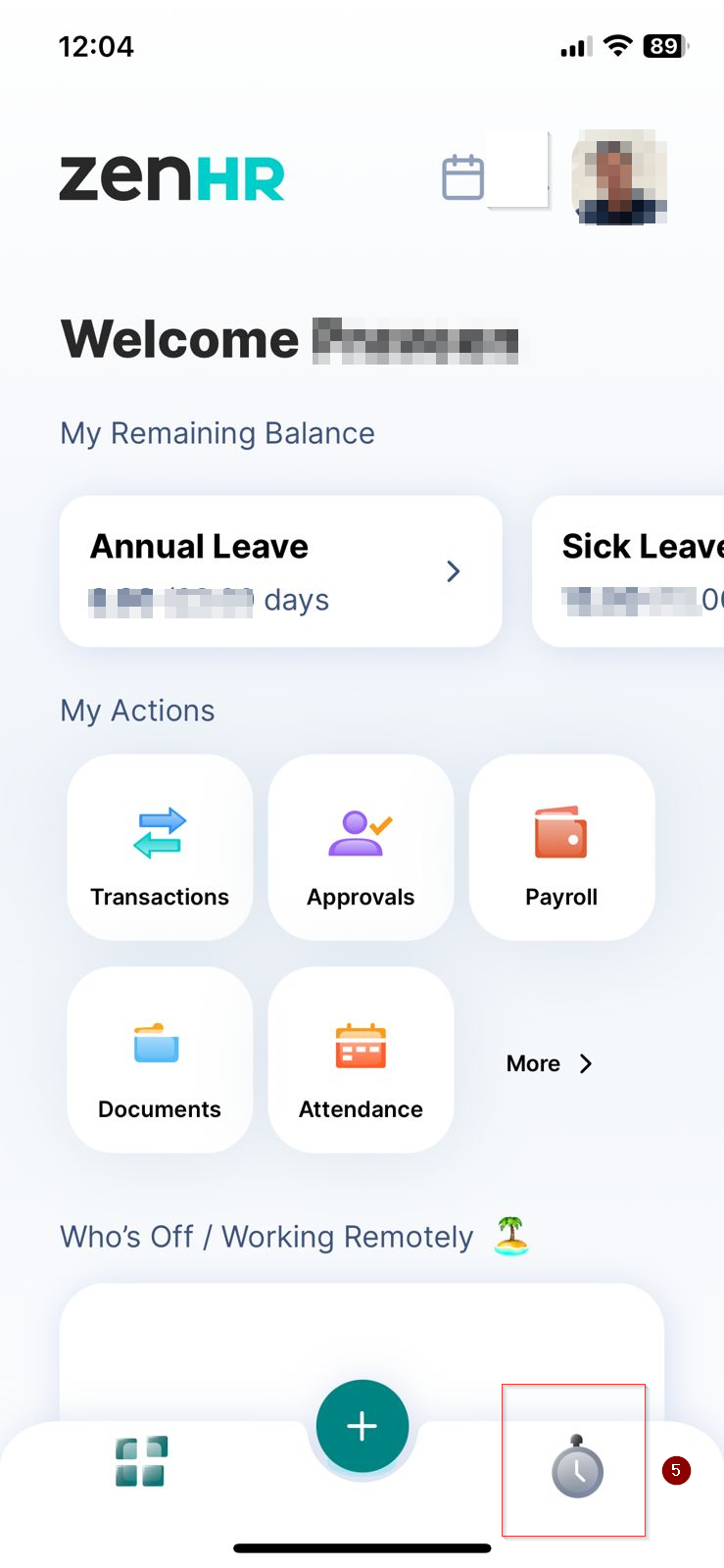This screenshot has width=724, height=1568.
Task: Open Documents
Action: click(160, 1060)
